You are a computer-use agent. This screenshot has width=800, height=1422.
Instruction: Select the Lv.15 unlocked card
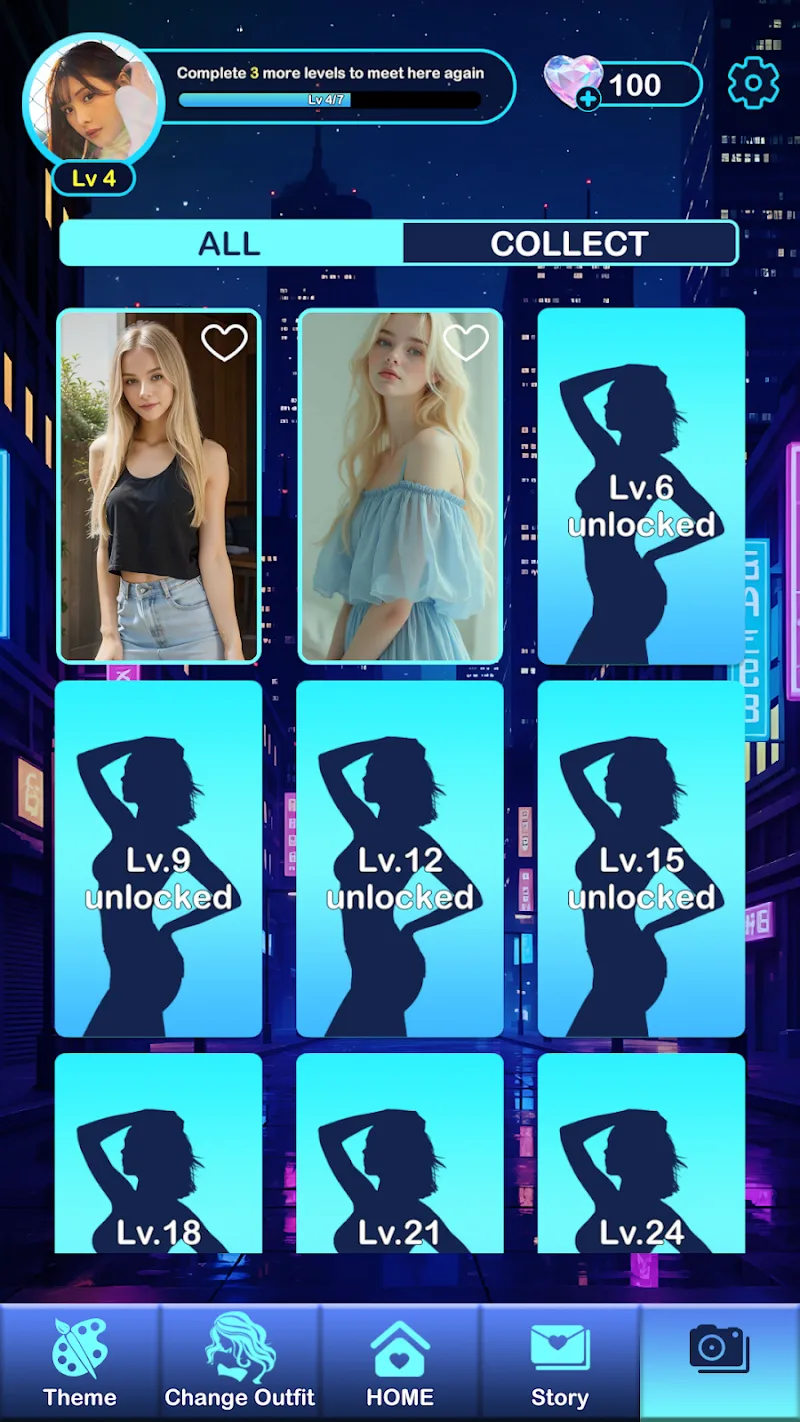coord(641,858)
